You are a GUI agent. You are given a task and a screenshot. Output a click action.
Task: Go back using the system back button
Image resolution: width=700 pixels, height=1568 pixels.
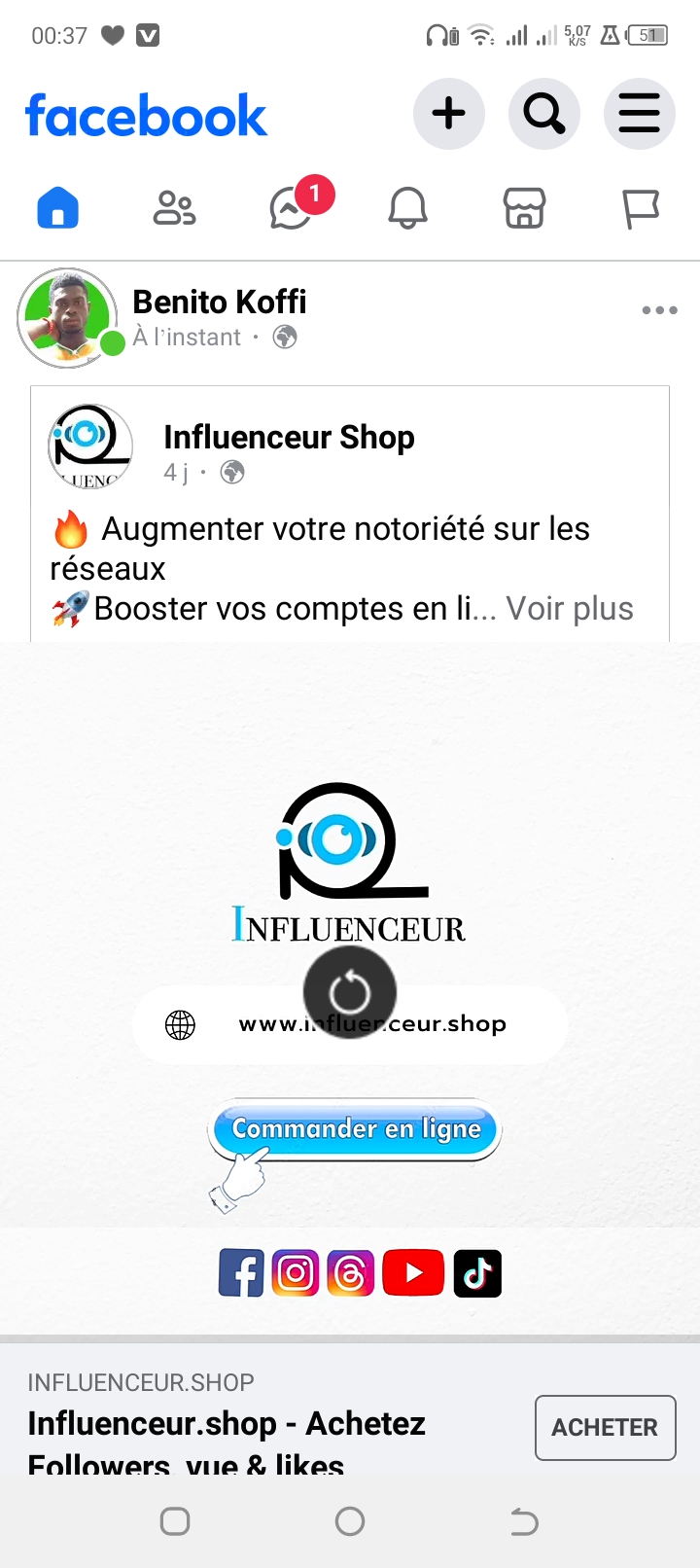click(x=524, y=1521)
